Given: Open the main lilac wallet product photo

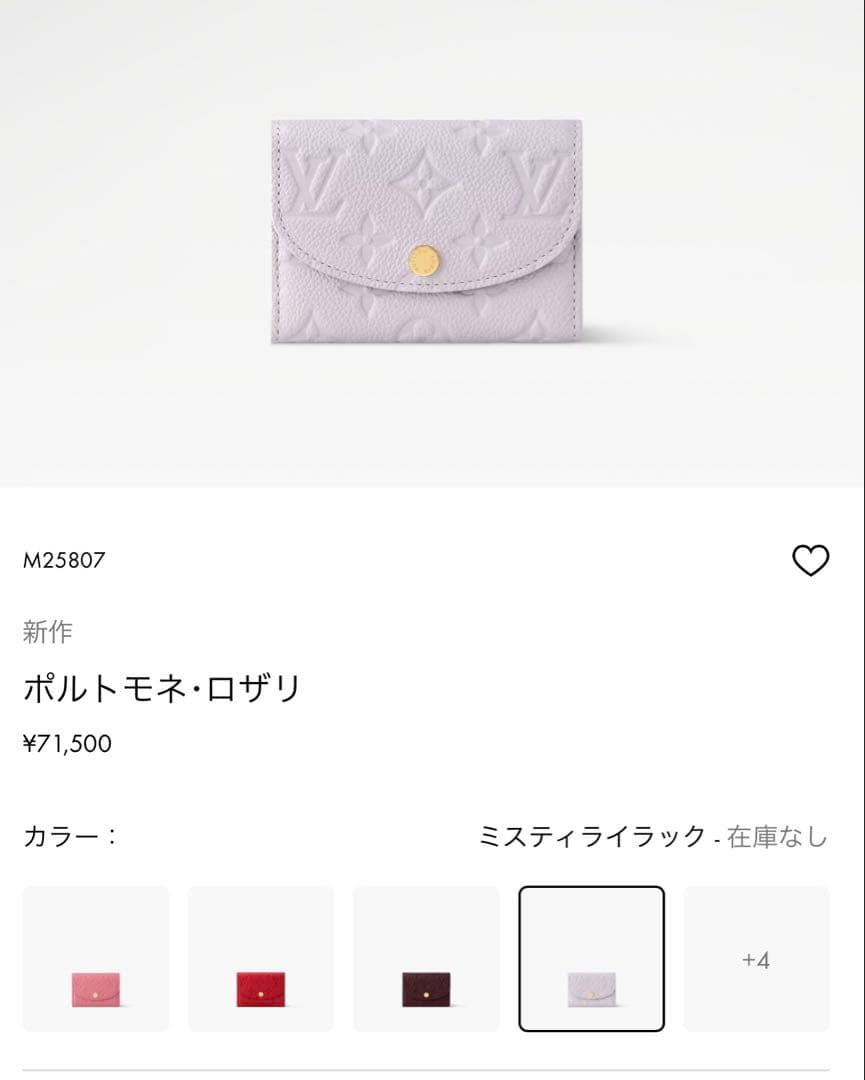Looking at the screenshot, I should point(424,230).
